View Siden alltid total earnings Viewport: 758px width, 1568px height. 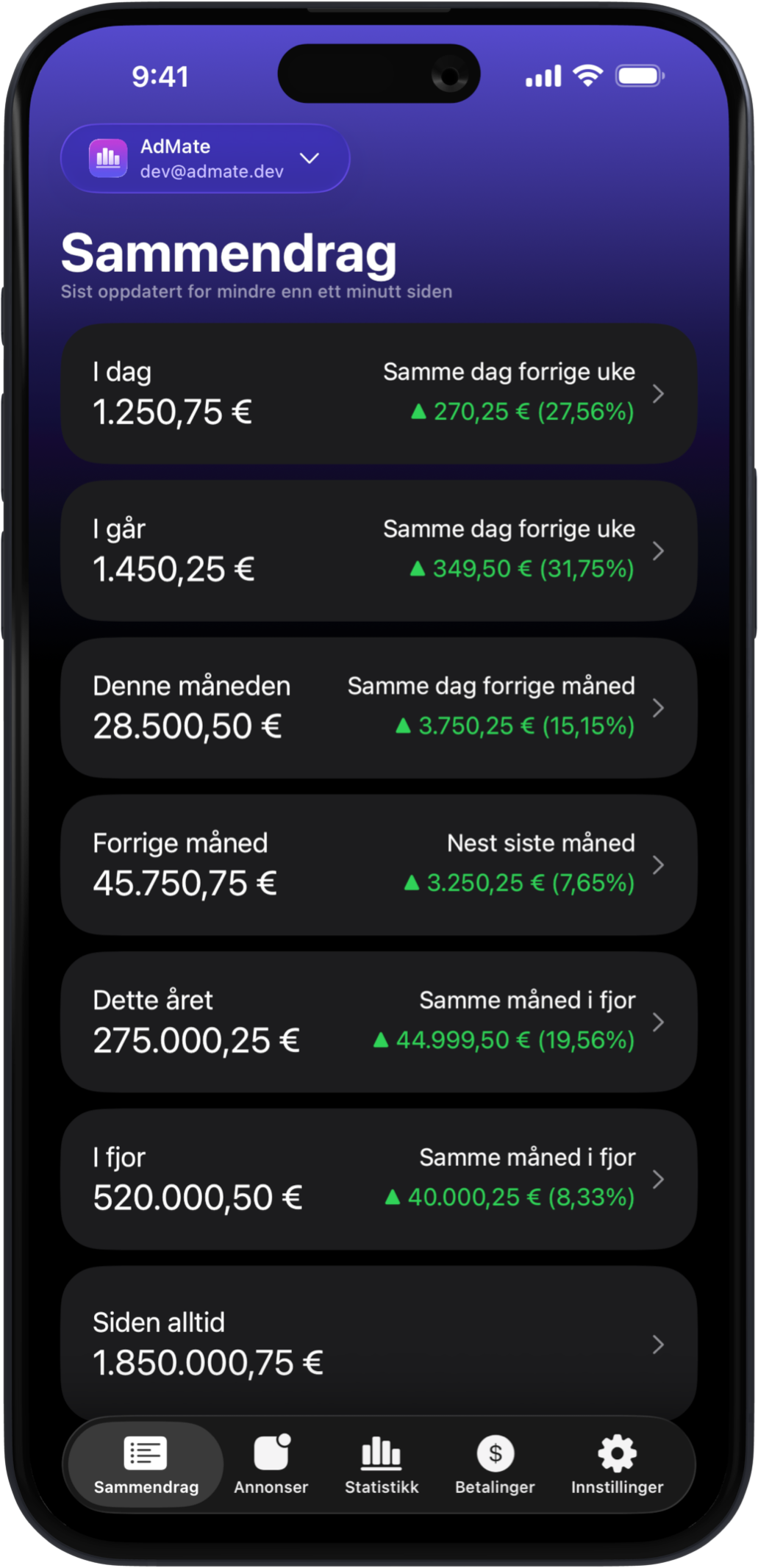pyautogui.click(x=378, y=1342)
